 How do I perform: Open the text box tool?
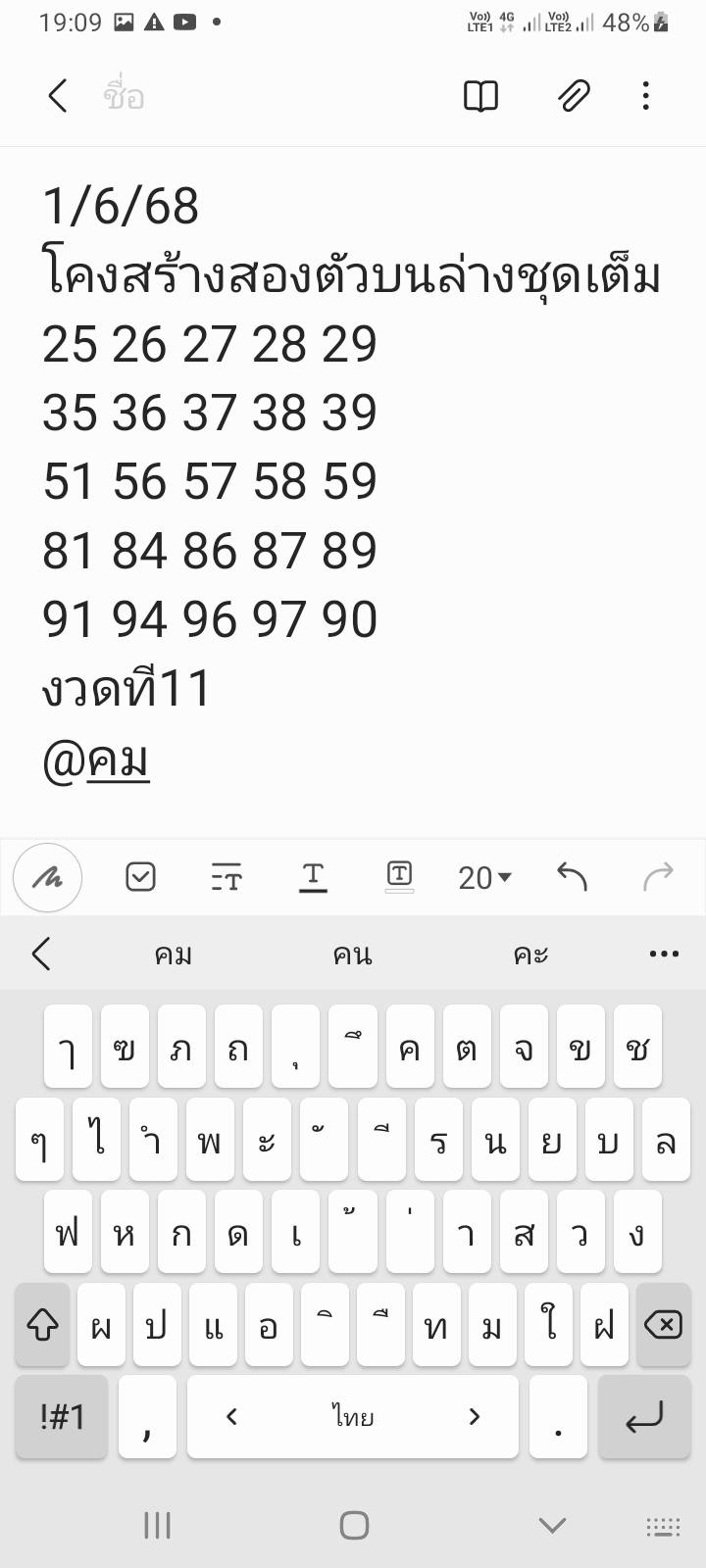(x=399, y=877)
